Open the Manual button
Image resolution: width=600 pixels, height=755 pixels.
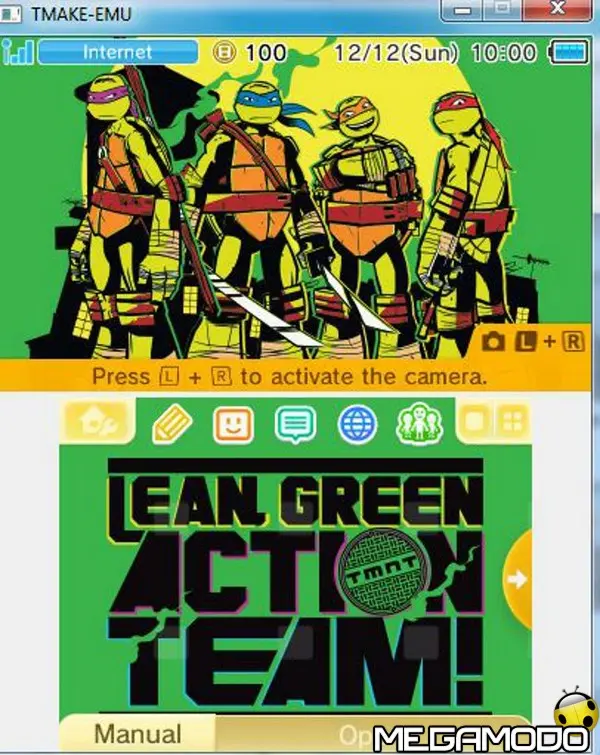point(138,735)
